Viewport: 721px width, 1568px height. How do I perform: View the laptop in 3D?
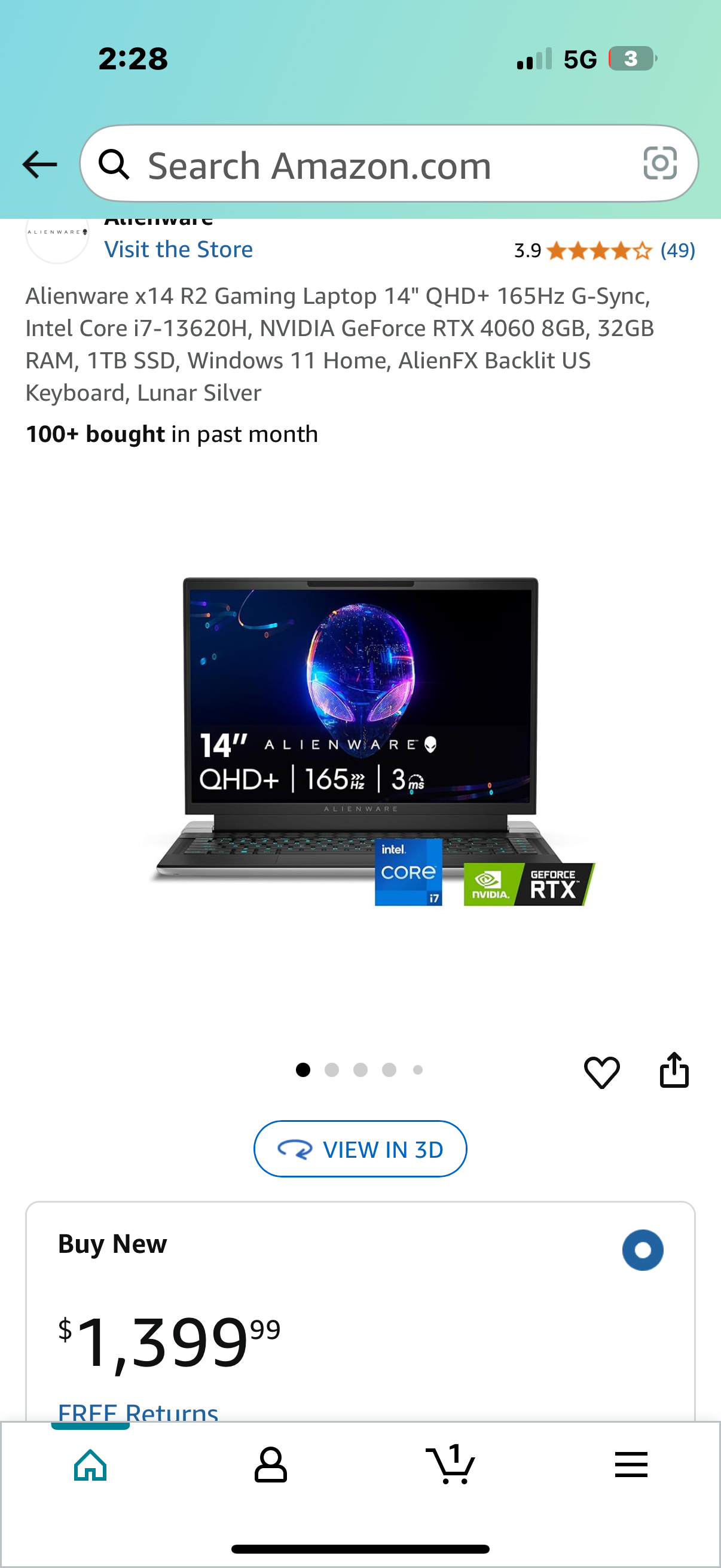click(x=360, y=1149)
